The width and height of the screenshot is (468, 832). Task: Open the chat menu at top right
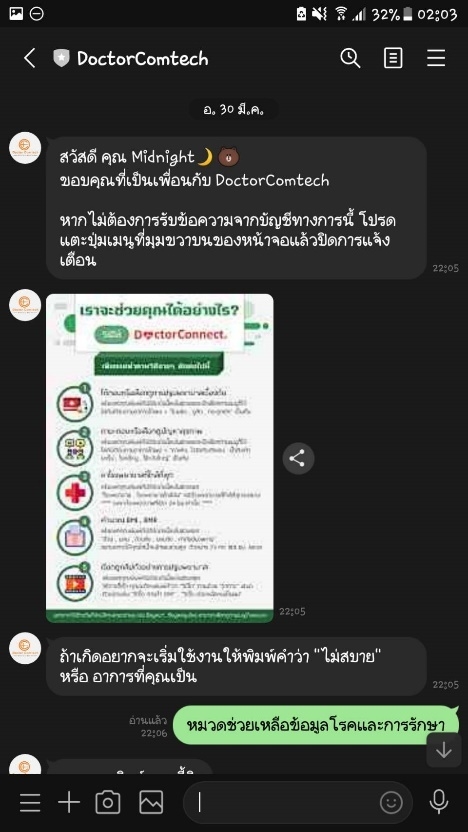(436, 58)
